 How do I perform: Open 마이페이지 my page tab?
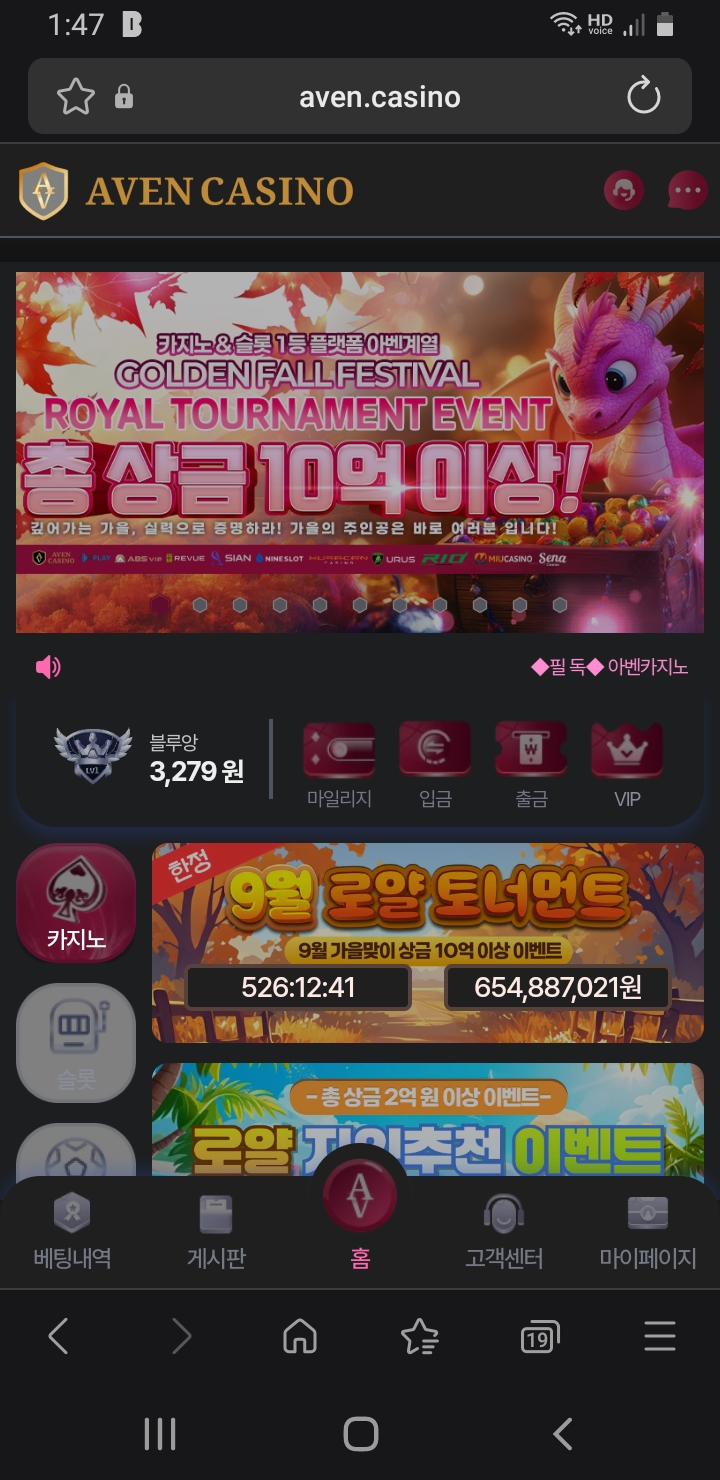coord(648,1232)
